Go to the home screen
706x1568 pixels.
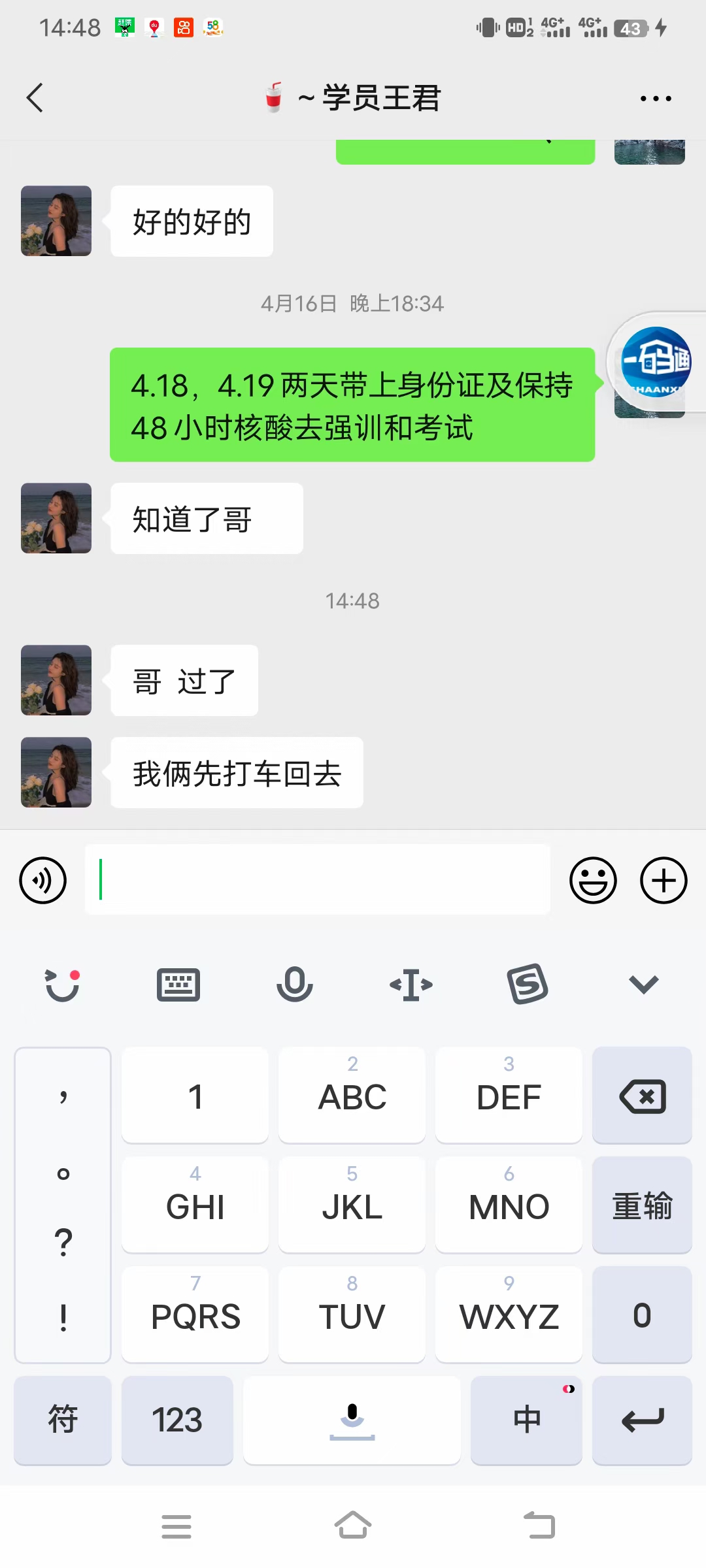coord(353,1526)
